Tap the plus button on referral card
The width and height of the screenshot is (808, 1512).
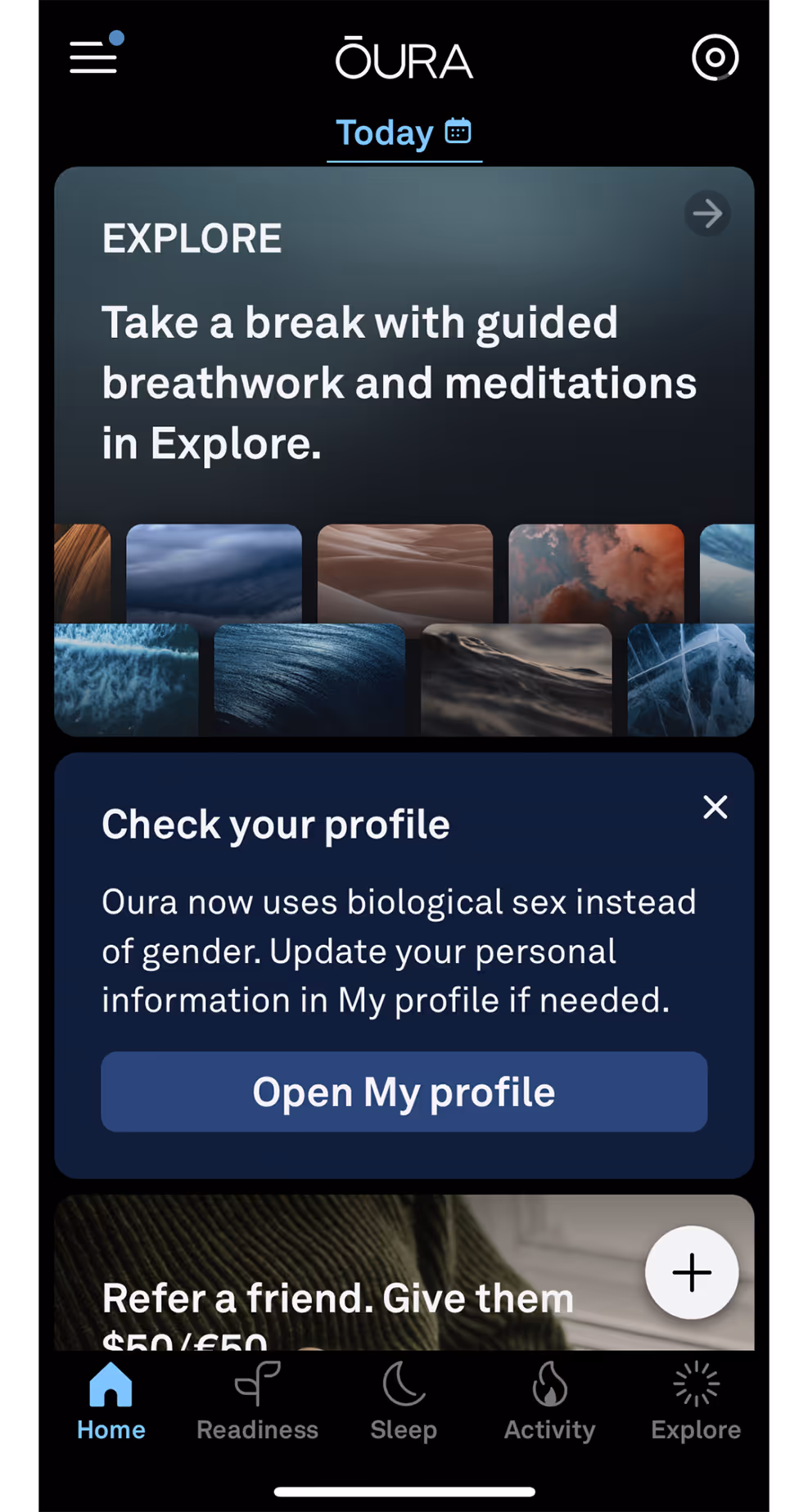(x=691, y=1272)
